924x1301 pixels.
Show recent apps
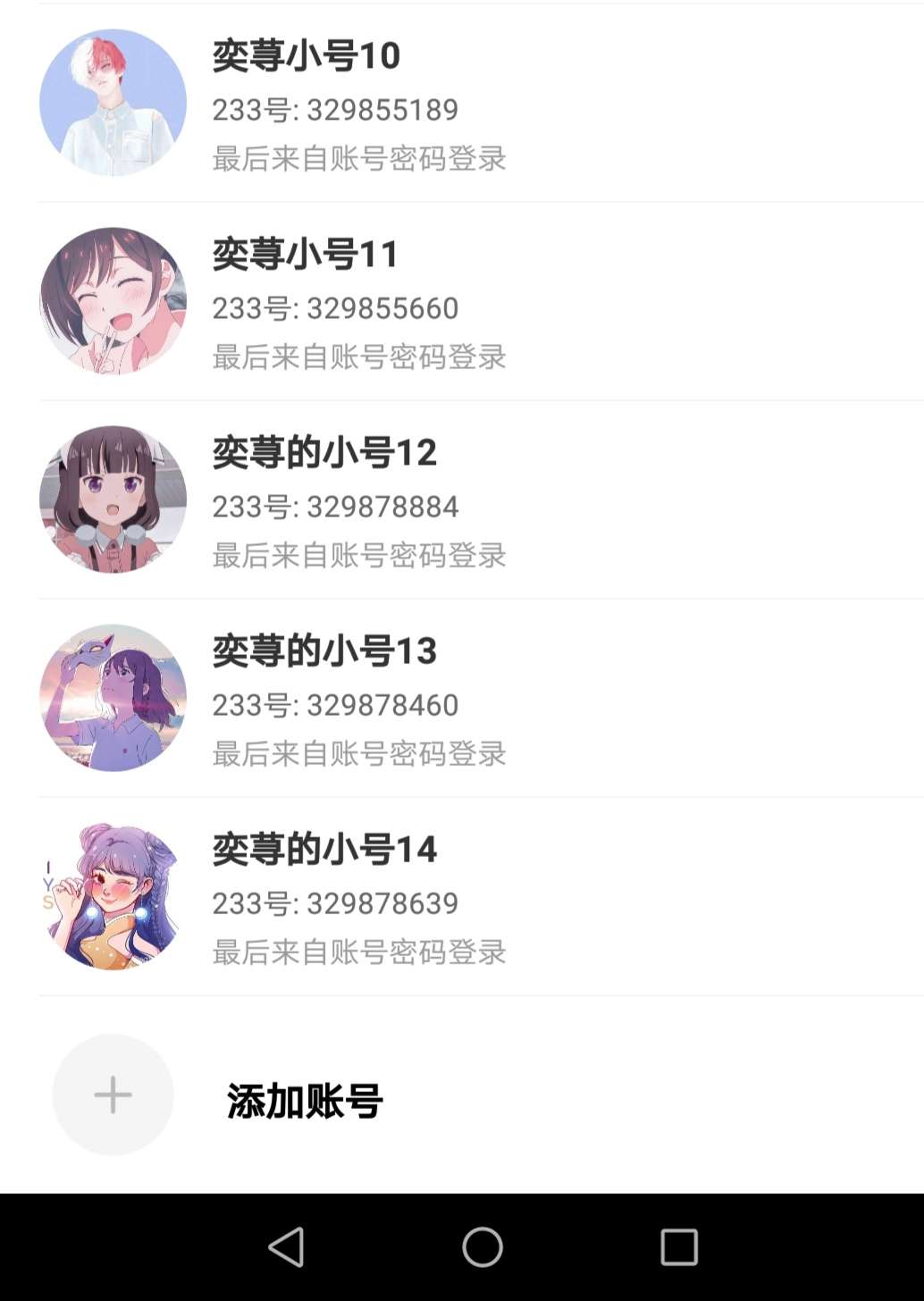point(678,1246)
